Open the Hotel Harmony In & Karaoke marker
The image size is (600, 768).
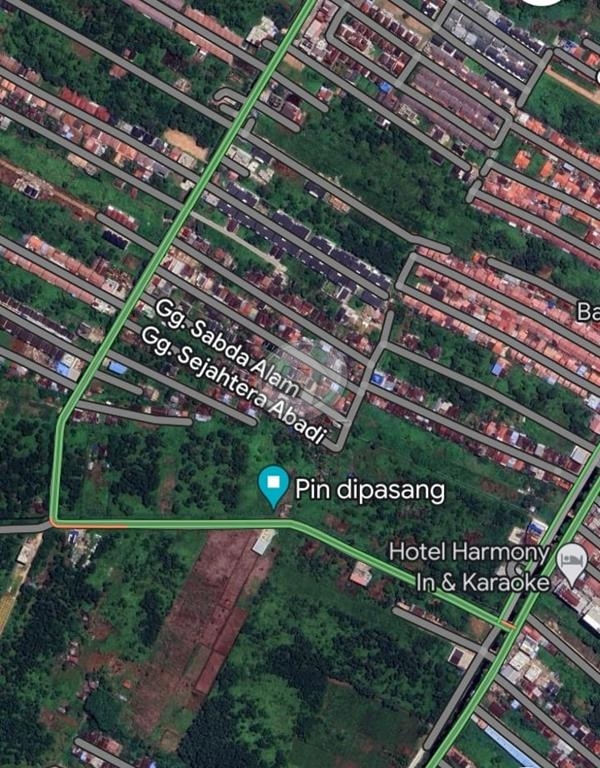571,563
